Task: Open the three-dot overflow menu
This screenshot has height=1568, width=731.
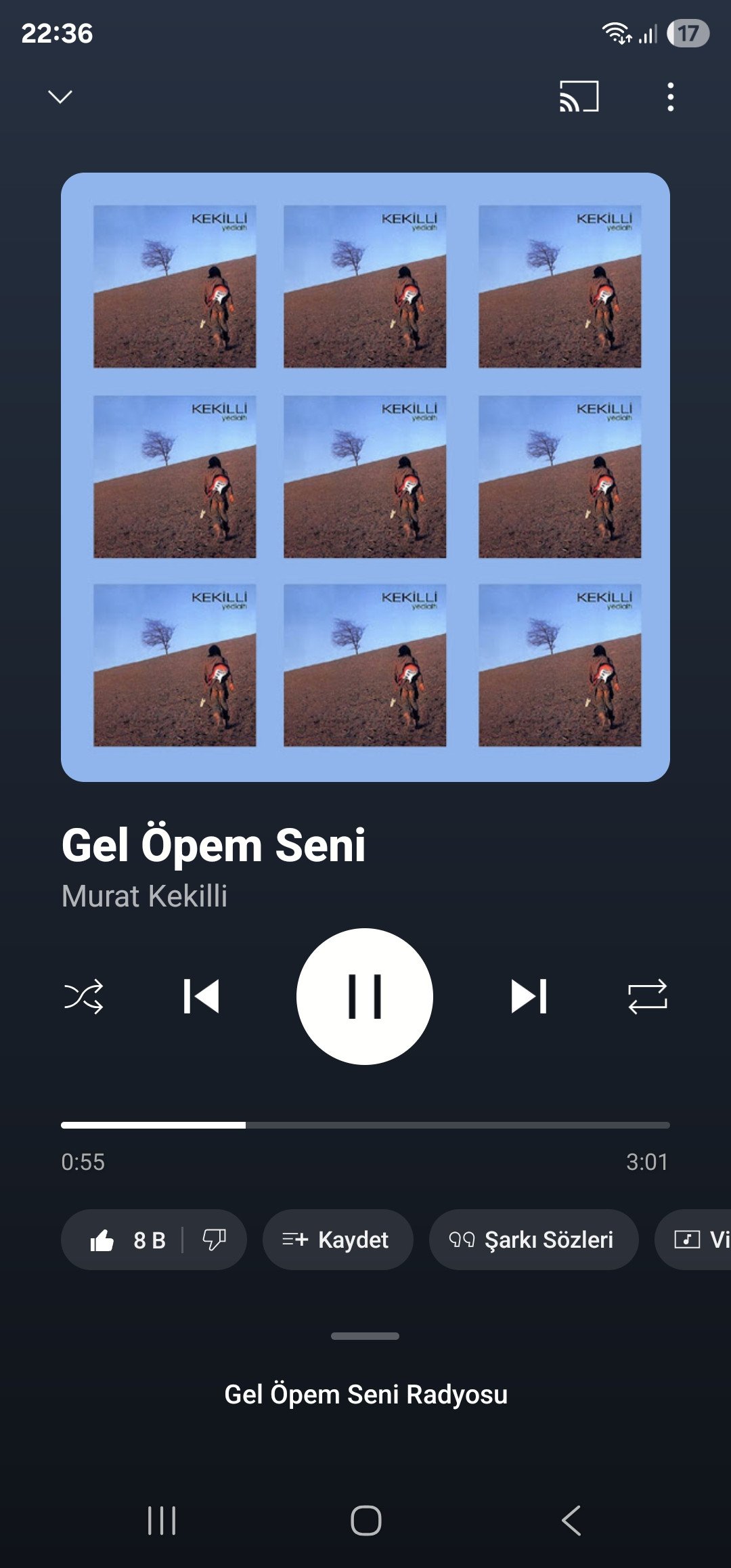Action: tap(670, 97)
